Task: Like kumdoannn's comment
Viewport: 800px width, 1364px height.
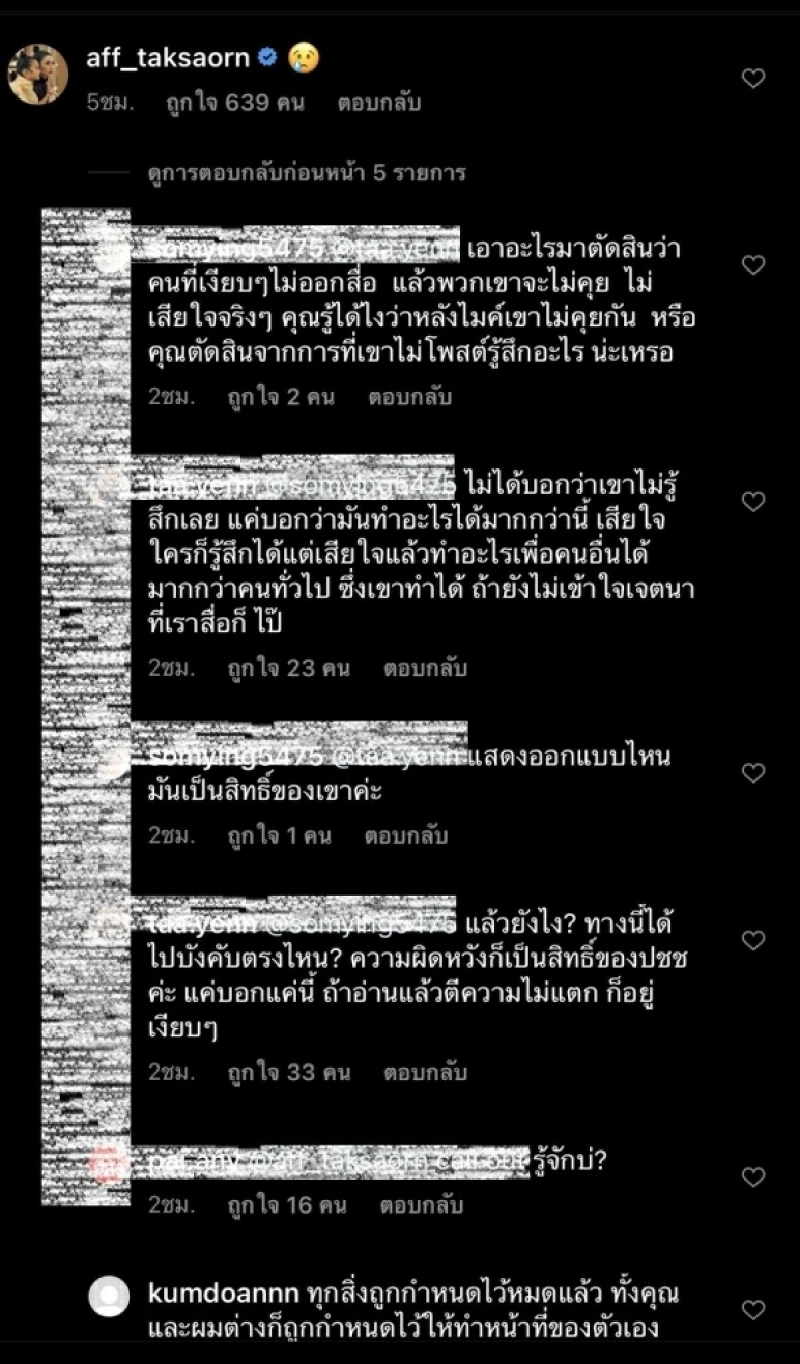Action: 753,1310
